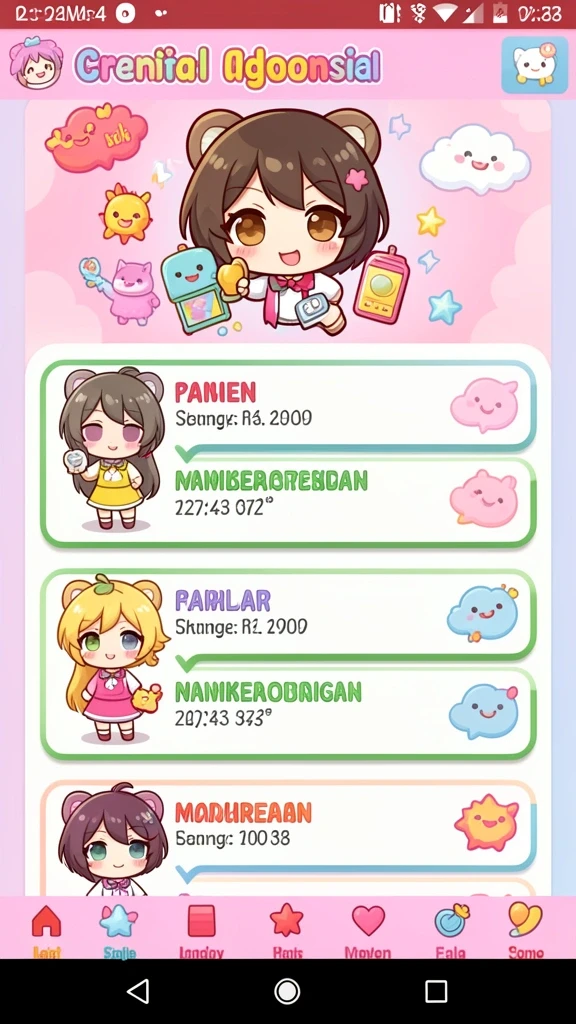
Task: Open the PANIEN card
Action: [x=287, y=406]
